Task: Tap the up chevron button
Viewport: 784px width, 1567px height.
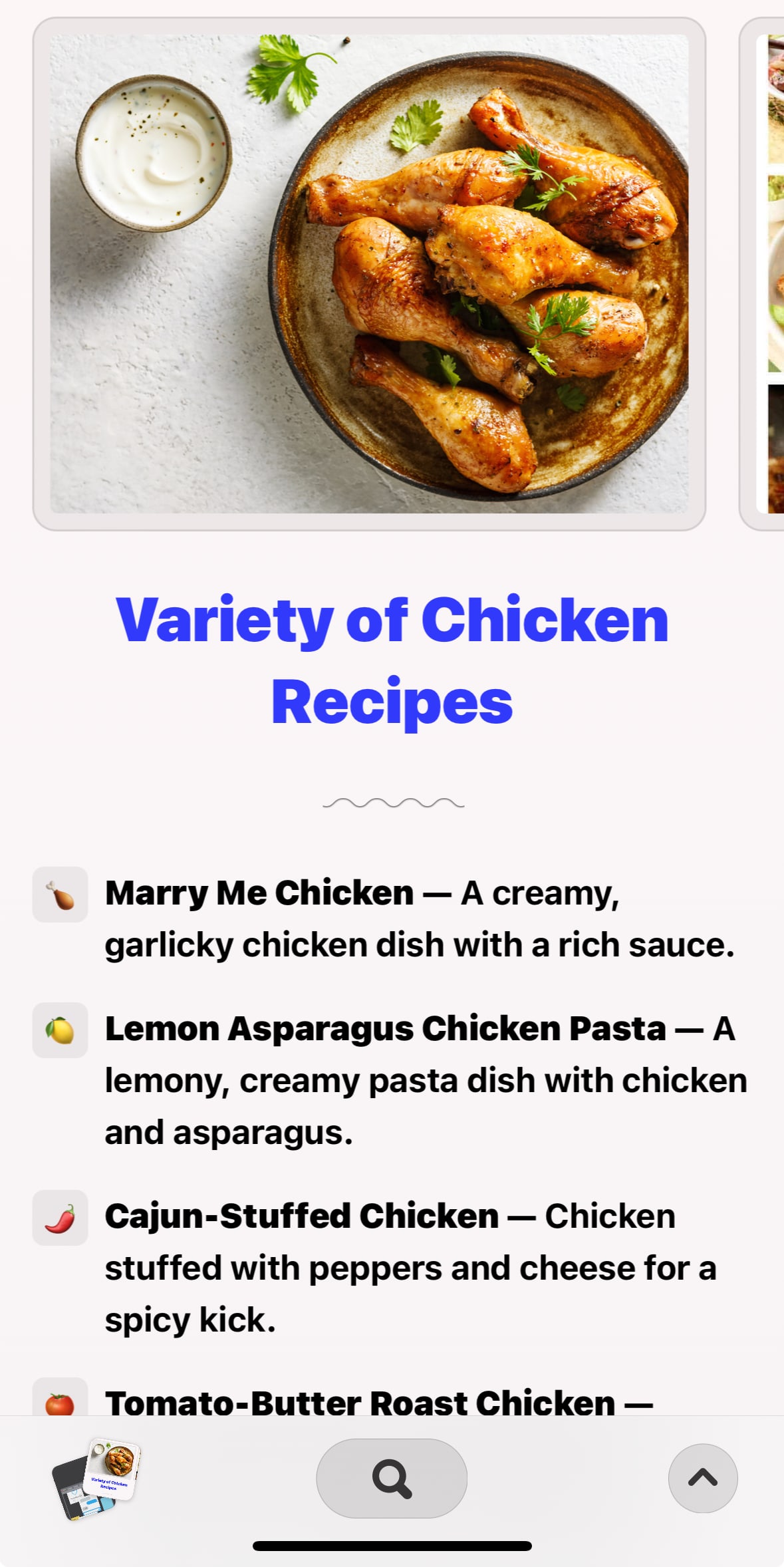Action: (703, 1478)
